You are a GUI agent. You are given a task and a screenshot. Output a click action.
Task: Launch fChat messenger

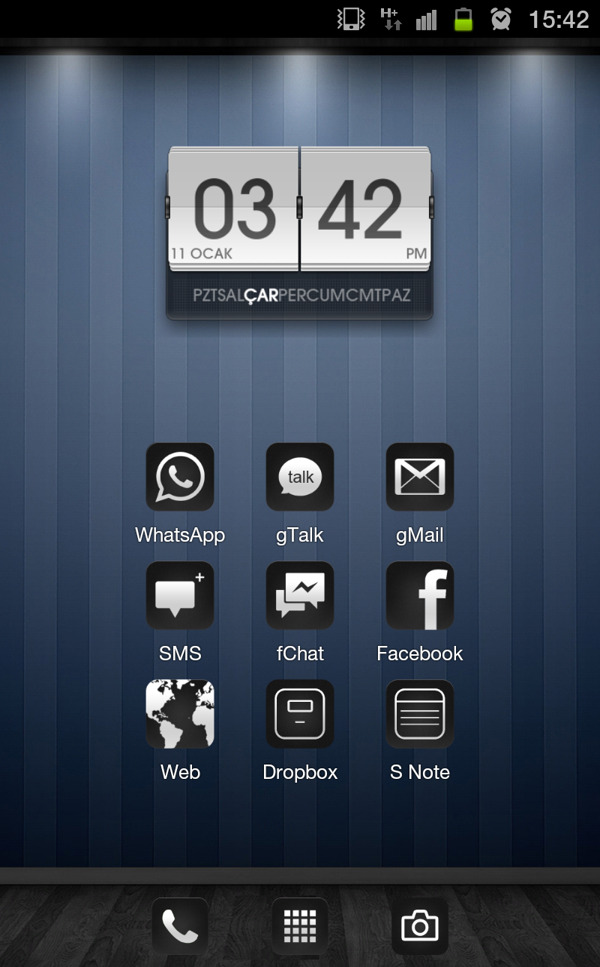click(300, 595)
